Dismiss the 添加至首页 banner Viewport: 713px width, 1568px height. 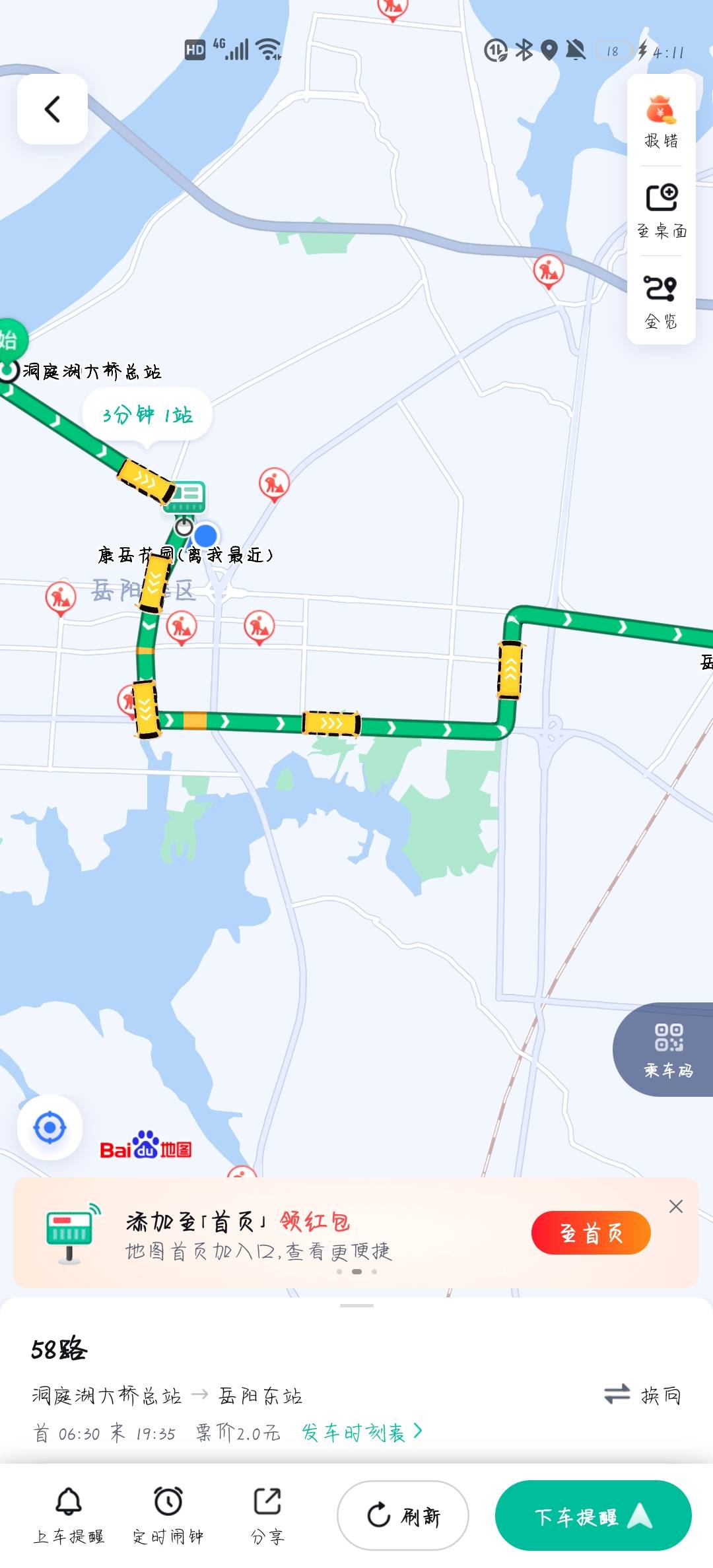[675, 1206]
